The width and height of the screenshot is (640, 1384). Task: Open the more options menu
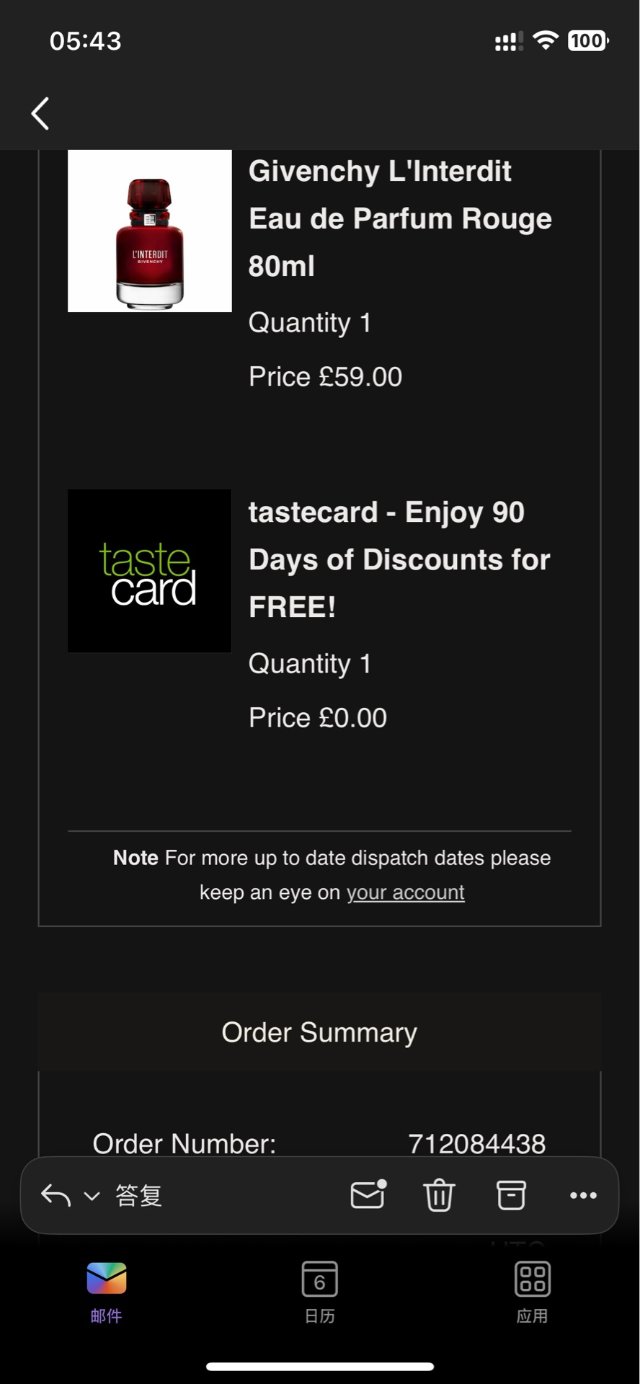583,1195
